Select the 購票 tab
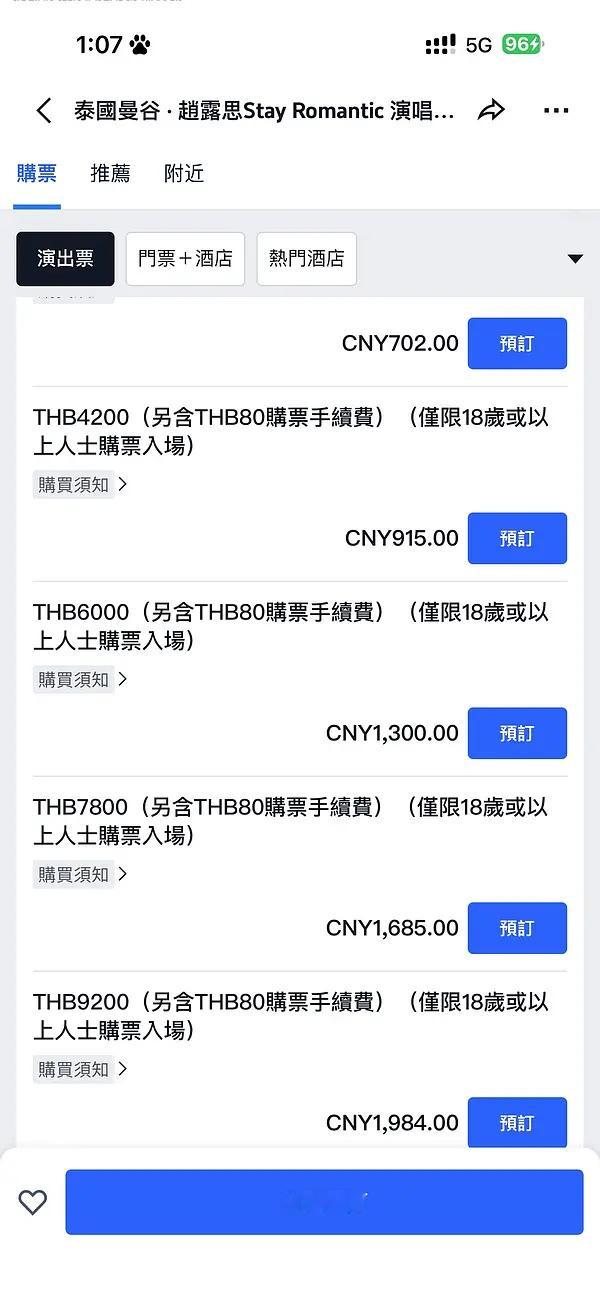Image resolution: width=600 pixels, height=1303 pixels. 37,174
